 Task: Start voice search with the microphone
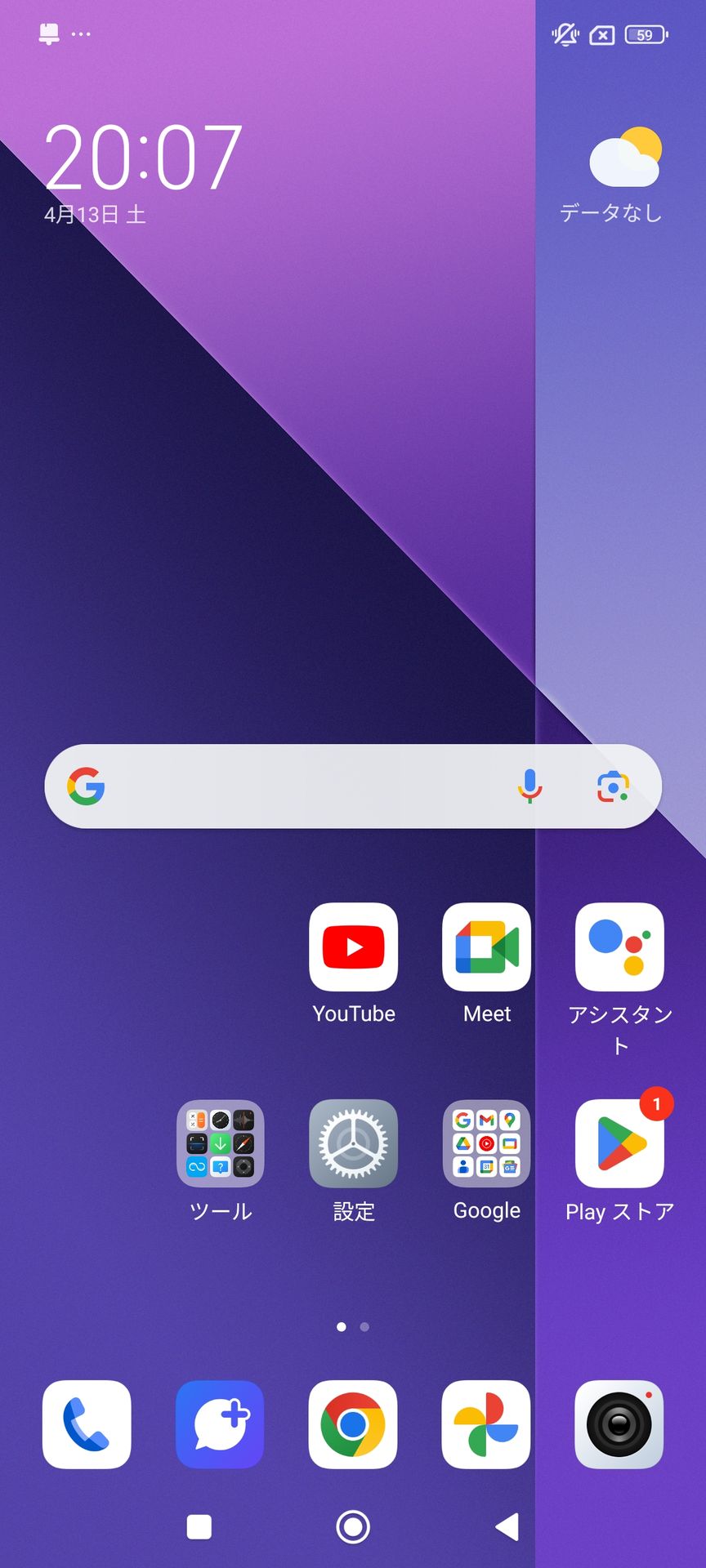(x=529, y=786)
